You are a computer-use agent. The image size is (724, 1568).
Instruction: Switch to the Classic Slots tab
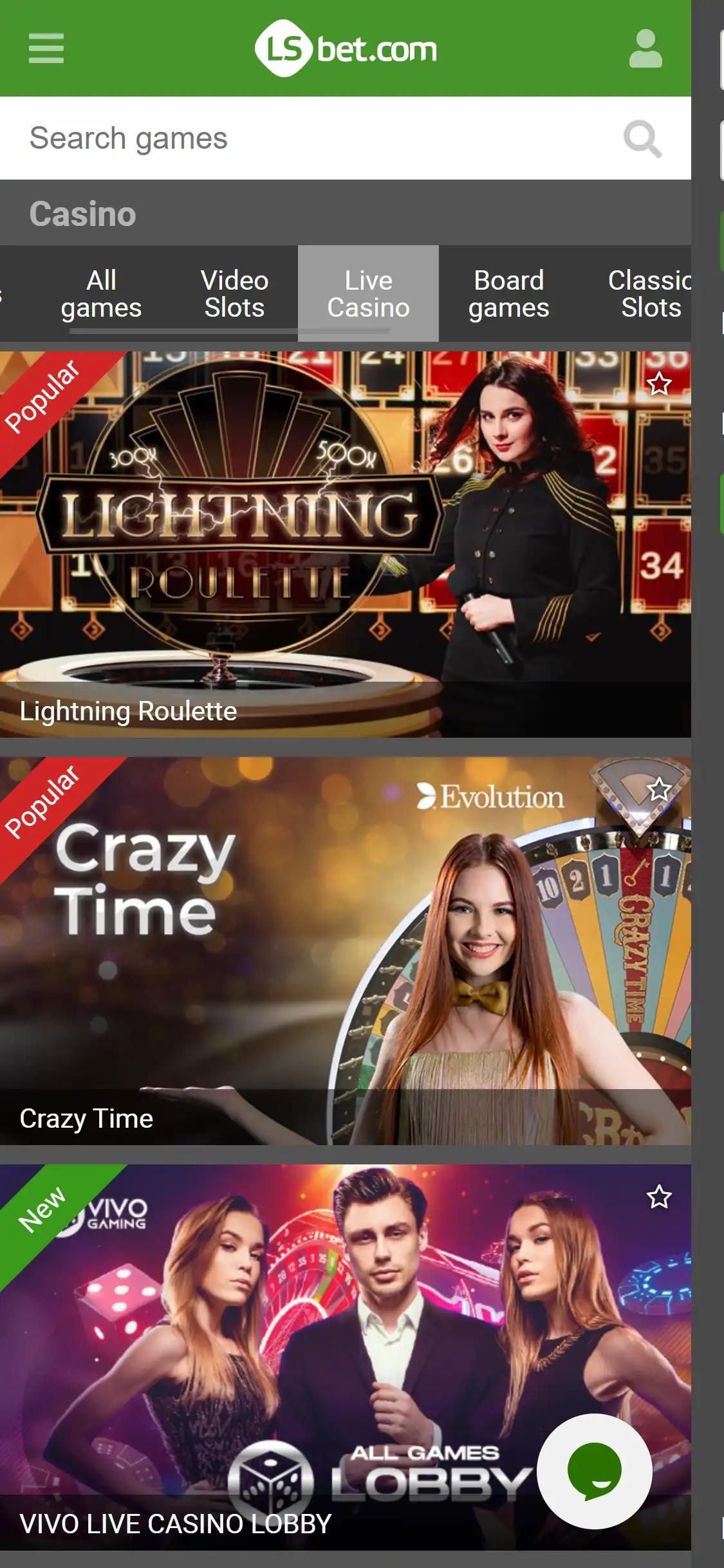(x=650, y=294)
